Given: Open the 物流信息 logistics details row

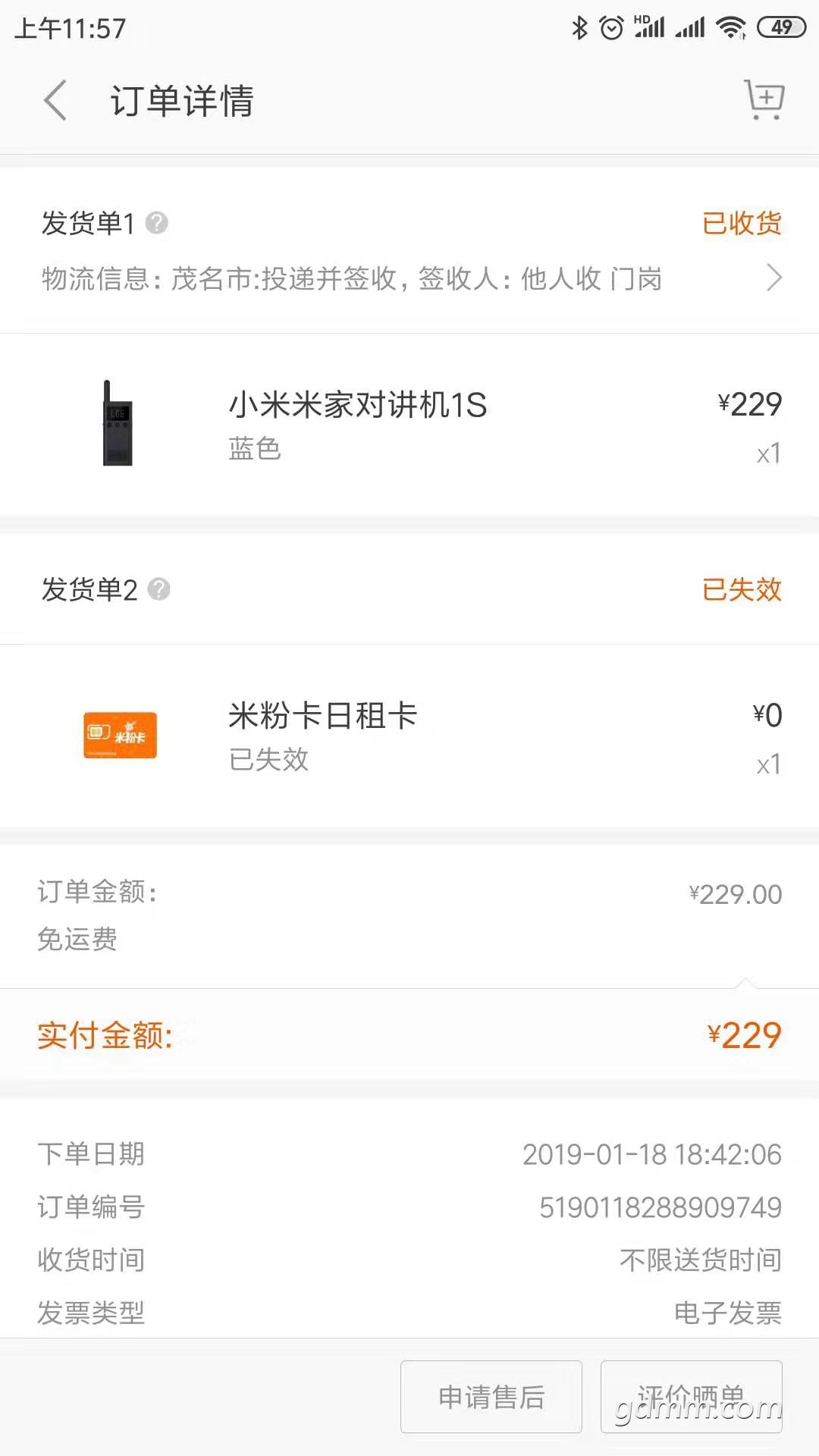Looking at the screenshot, I should (409, 278).
